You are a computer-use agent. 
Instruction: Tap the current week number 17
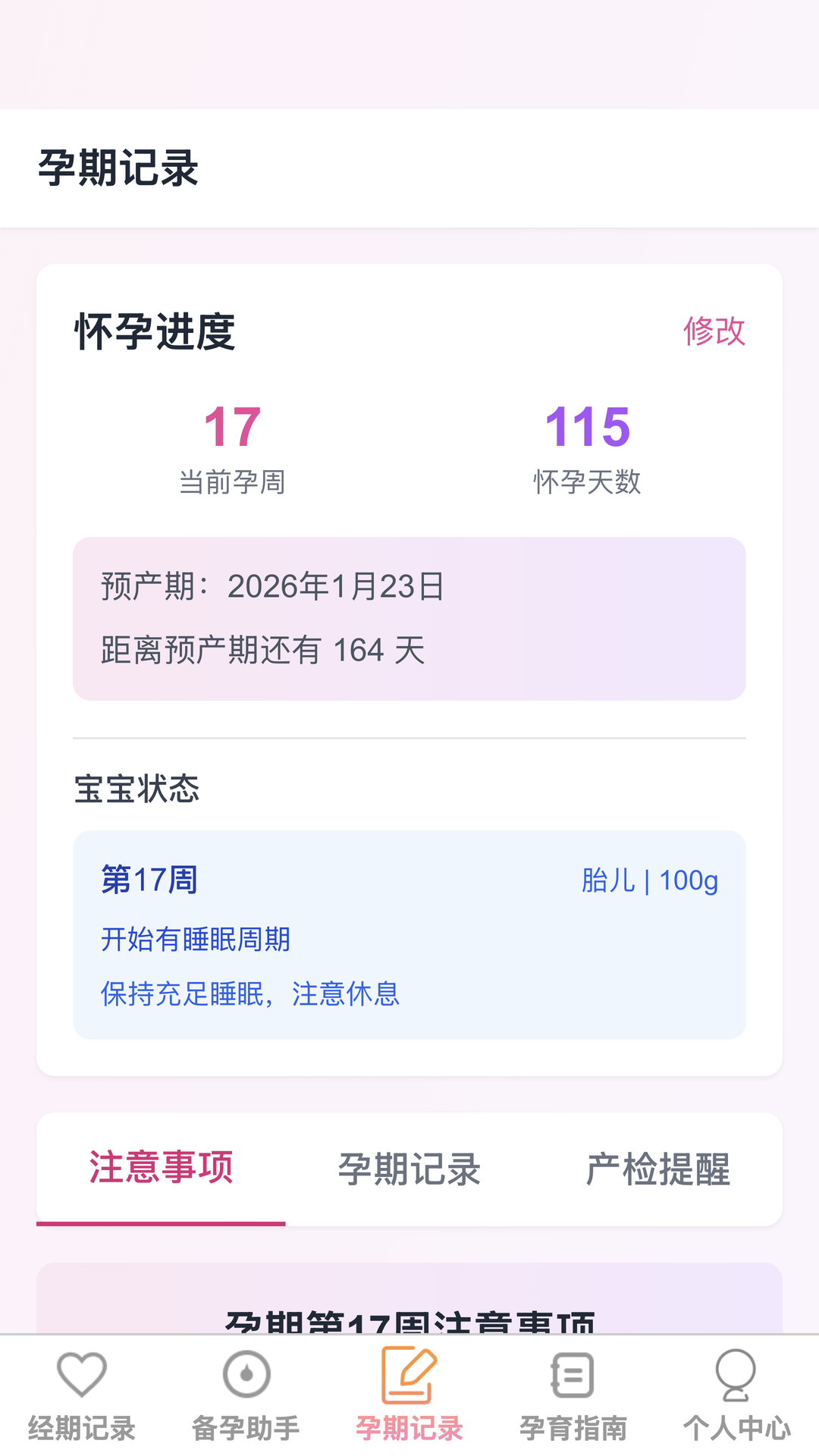[x=234, y=427]
